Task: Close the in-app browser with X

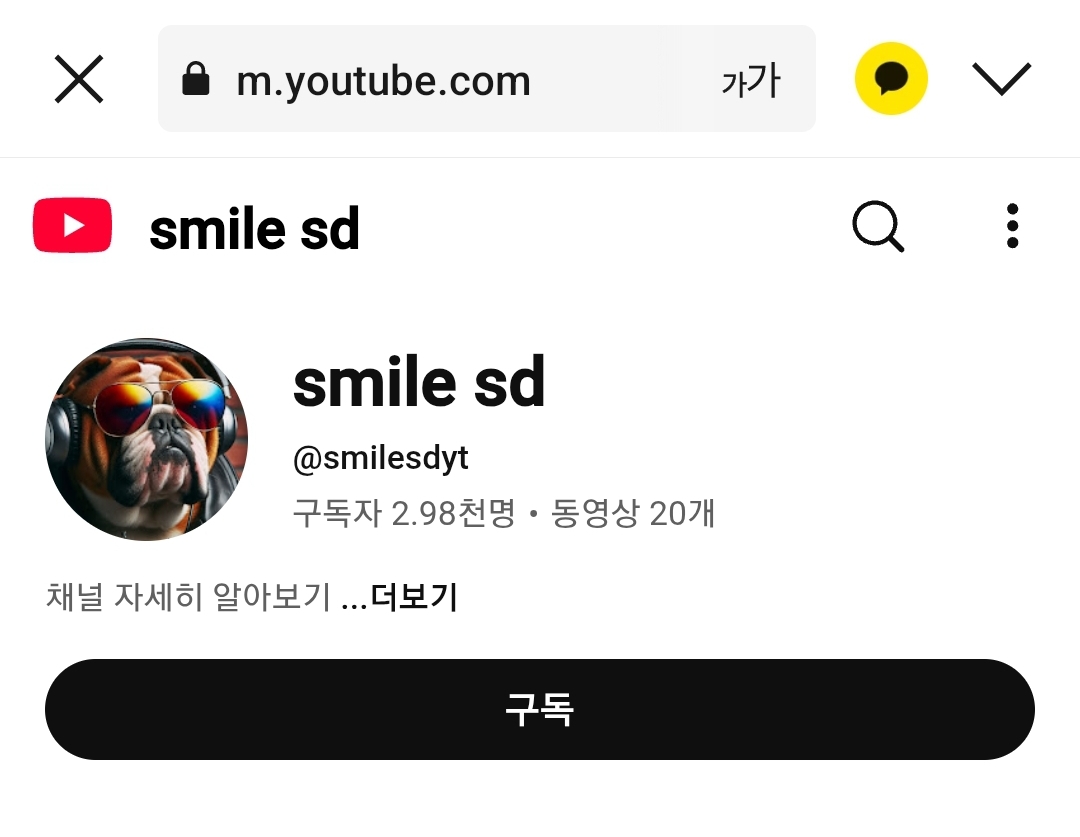Action: click(79, 79)
